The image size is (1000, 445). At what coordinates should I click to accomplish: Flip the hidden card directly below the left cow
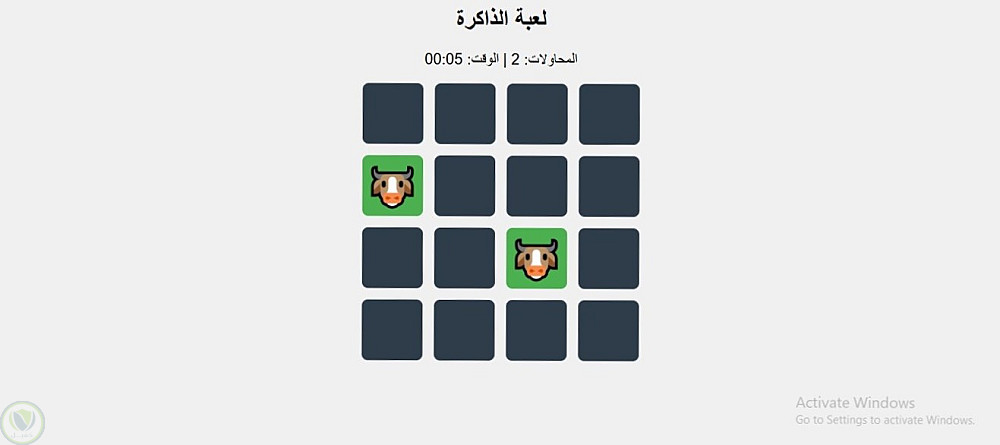point(393,258)
